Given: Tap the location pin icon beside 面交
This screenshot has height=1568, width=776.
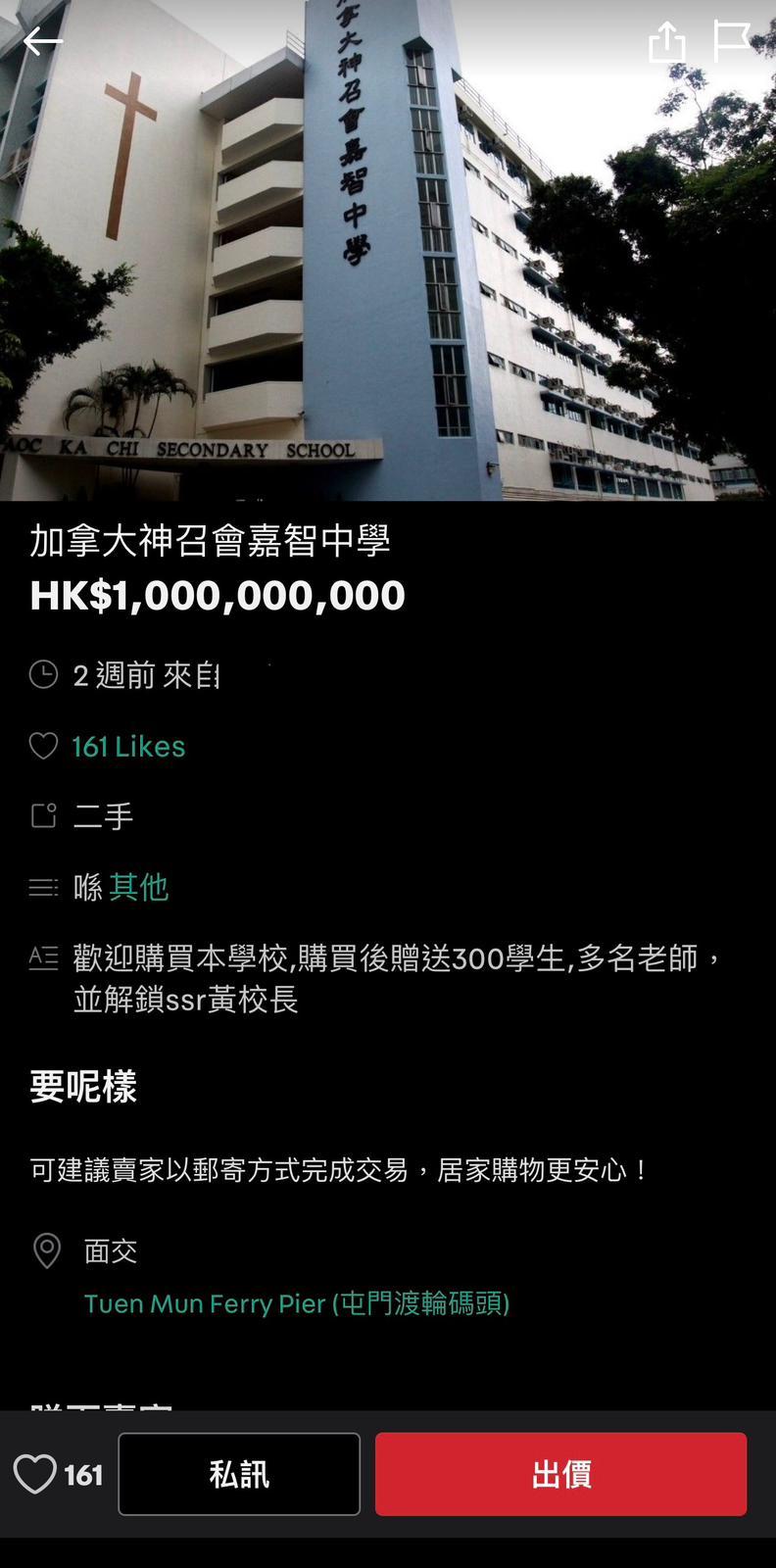Looking at the screenshot, I should coord(46,1250).
